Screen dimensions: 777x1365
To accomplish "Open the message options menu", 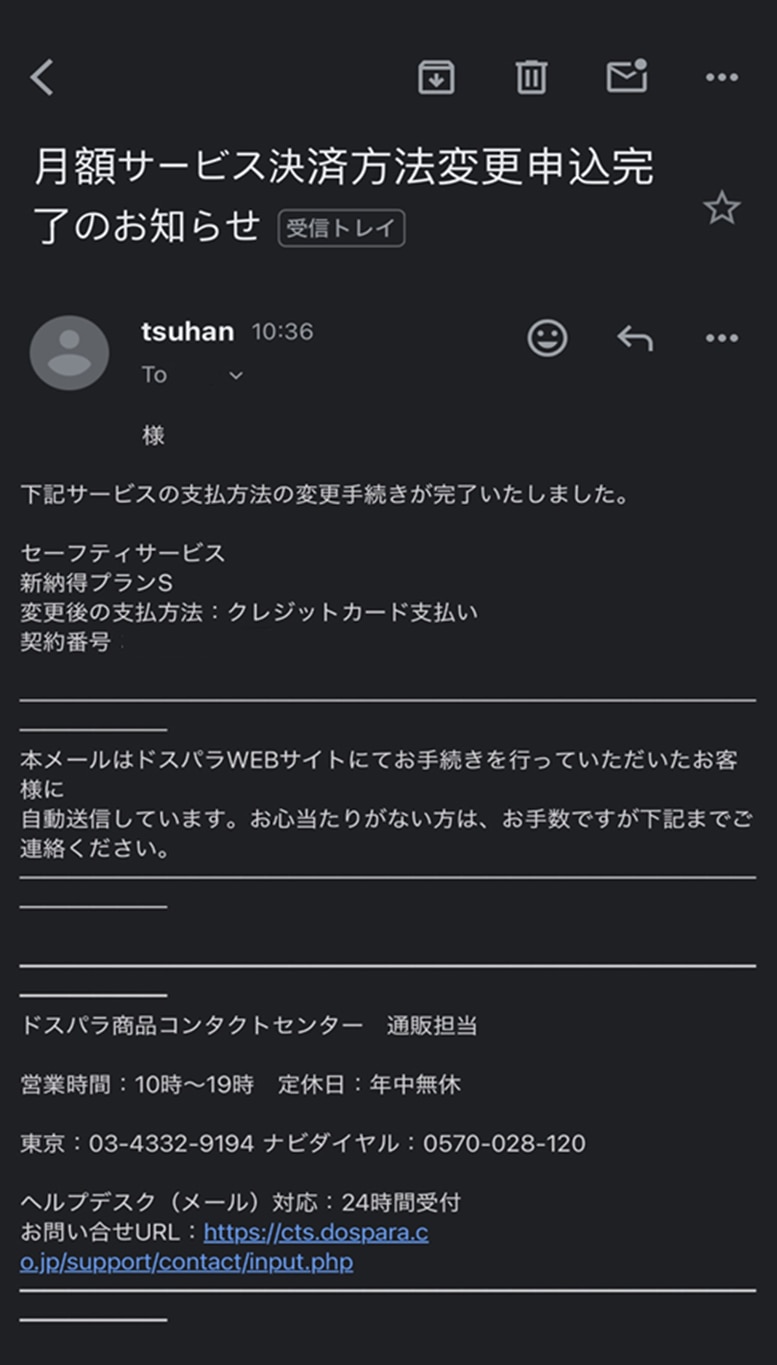I will point(721,338).
